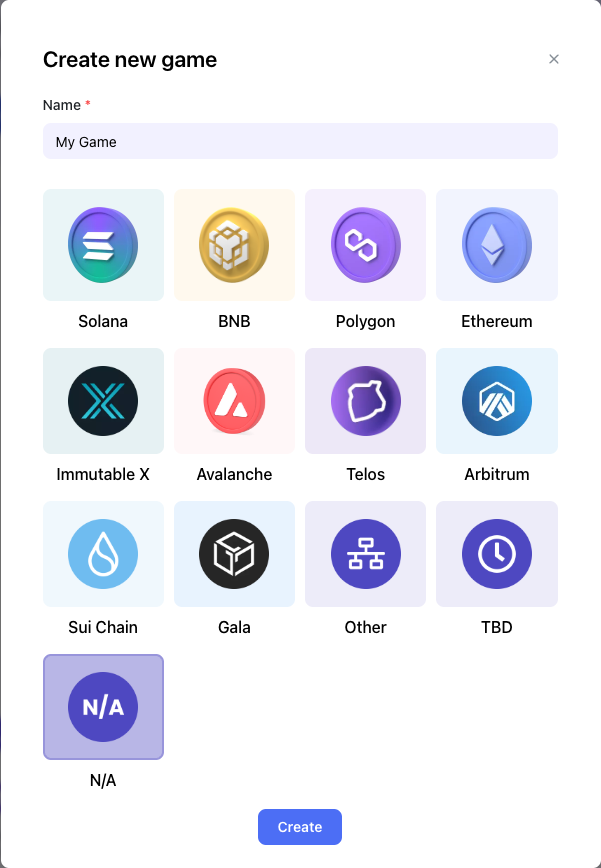This screenshot has height=868, width=601.
Task: Pick Telos from the grid
Action: [x=365, y=401]
